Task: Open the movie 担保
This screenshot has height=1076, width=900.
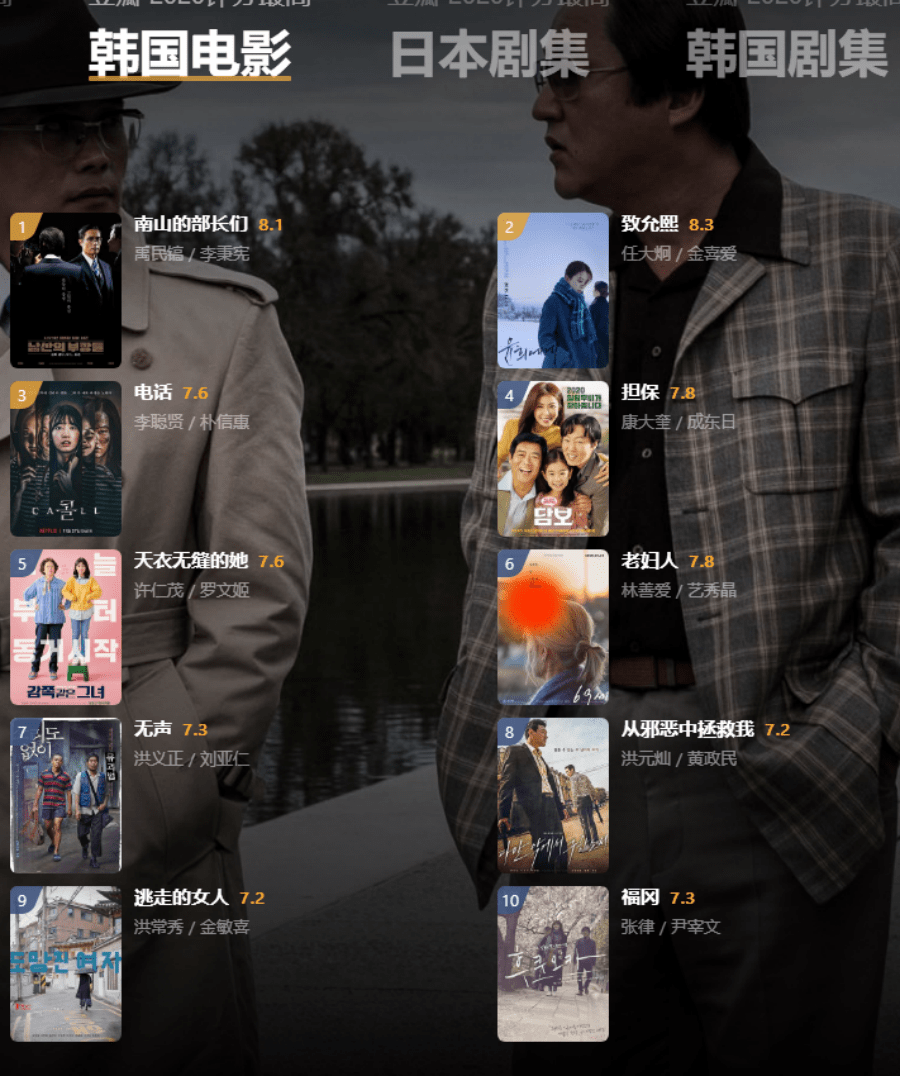Action: coord(640,393)
